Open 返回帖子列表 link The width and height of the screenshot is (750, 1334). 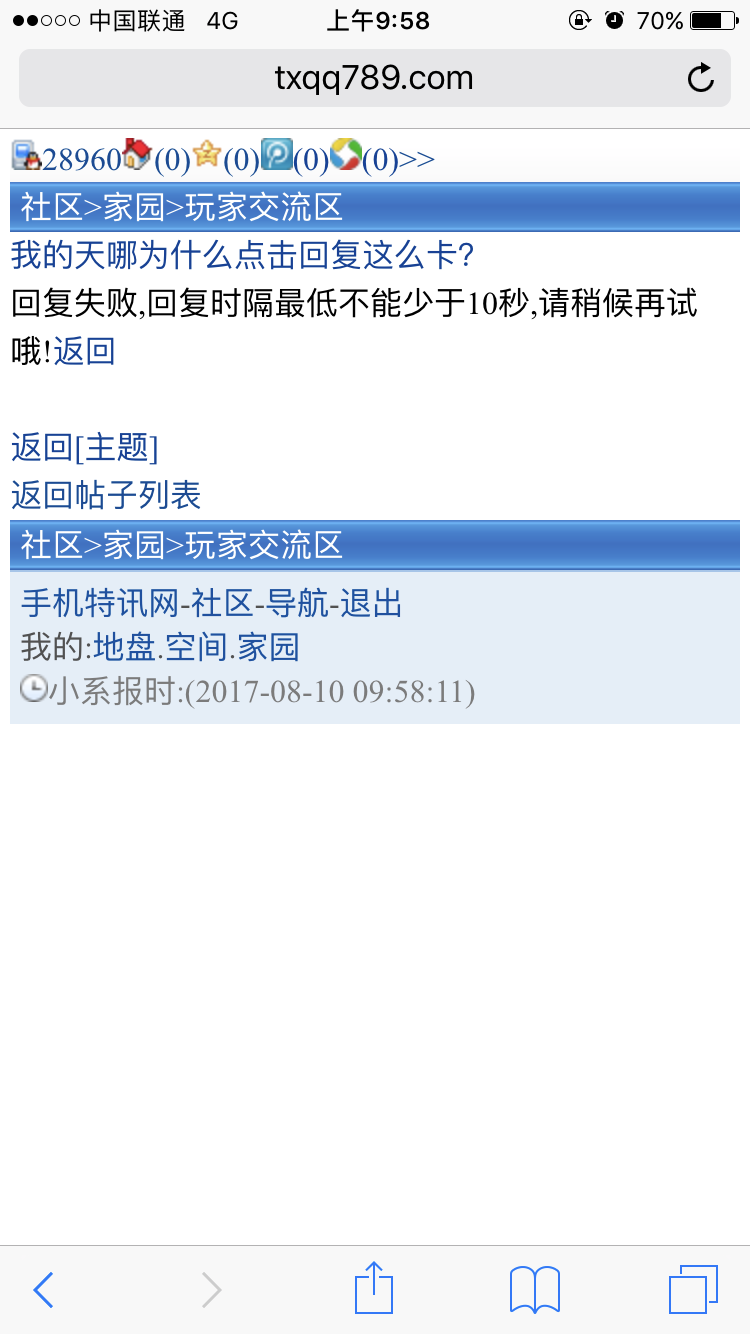pos(106,494)
